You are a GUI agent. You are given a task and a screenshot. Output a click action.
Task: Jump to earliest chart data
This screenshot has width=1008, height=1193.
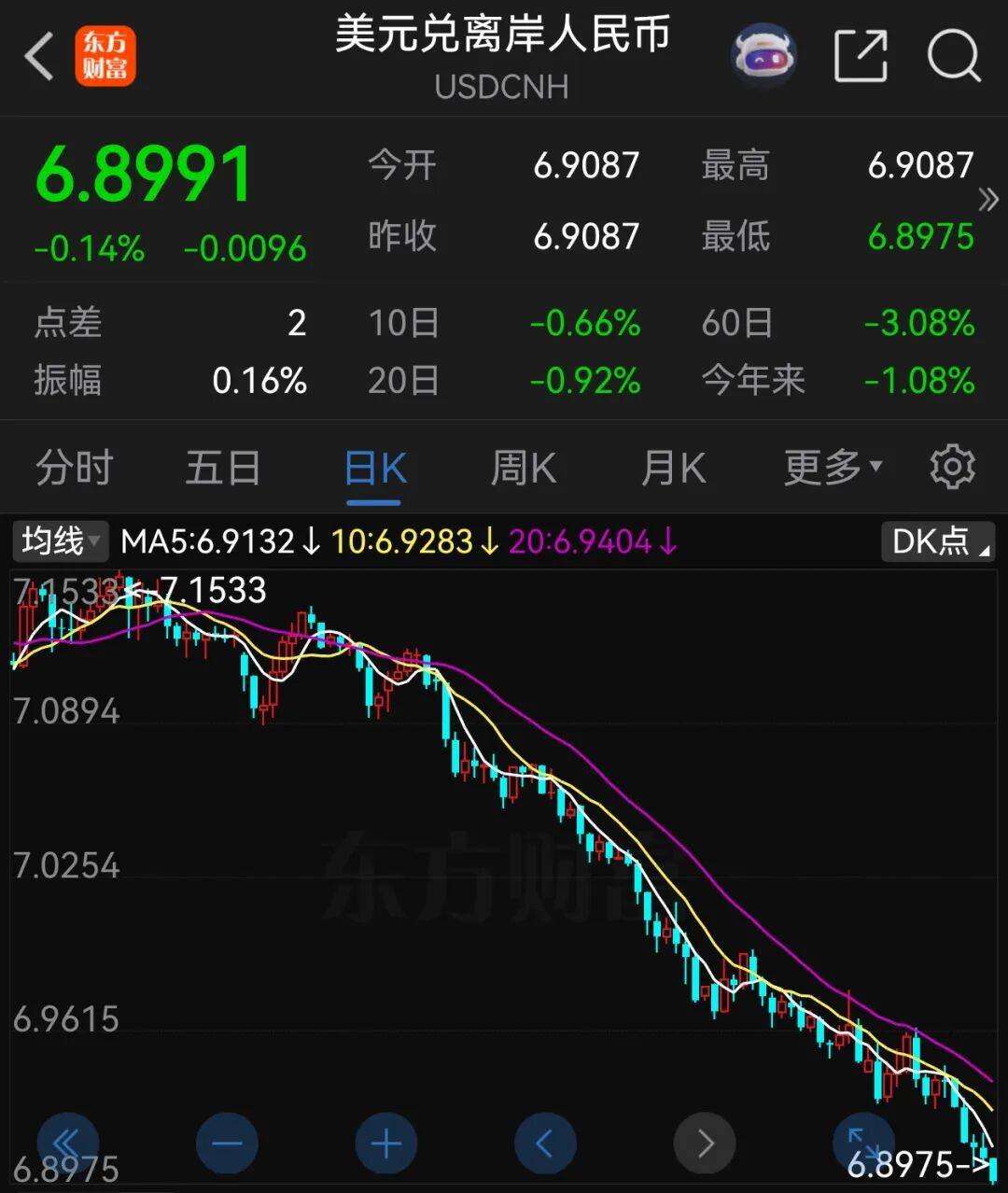click(67, 1143)
